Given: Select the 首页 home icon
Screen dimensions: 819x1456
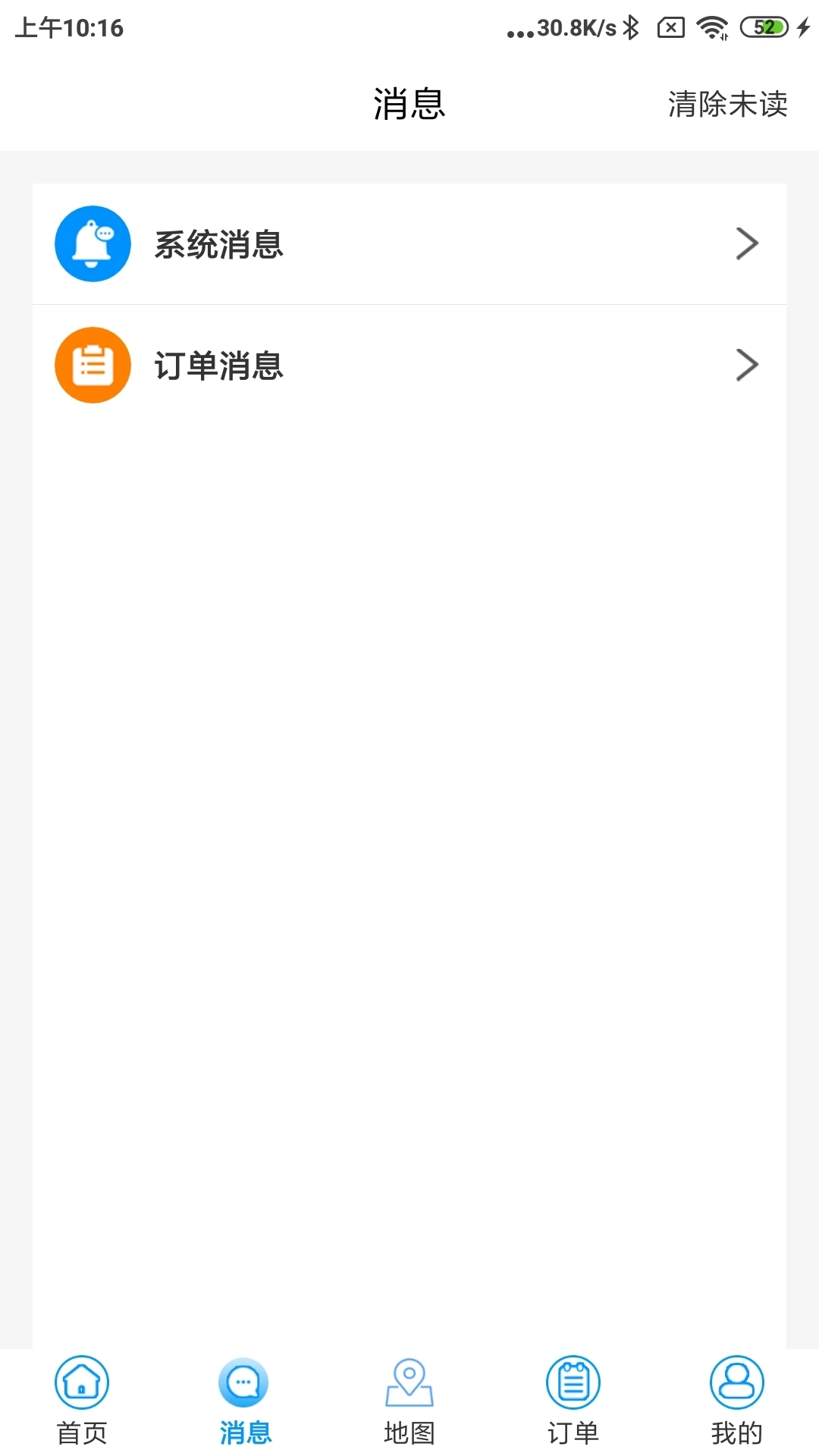Looking at the screenshot, I should click(x=81, y=1383).
